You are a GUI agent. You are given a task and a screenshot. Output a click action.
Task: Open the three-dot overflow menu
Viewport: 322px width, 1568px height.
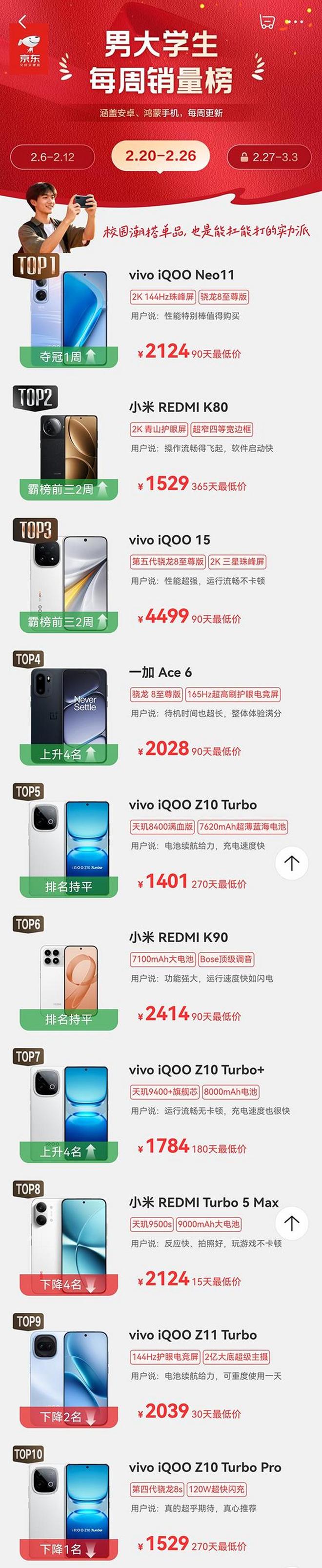[x=294, y=22]
